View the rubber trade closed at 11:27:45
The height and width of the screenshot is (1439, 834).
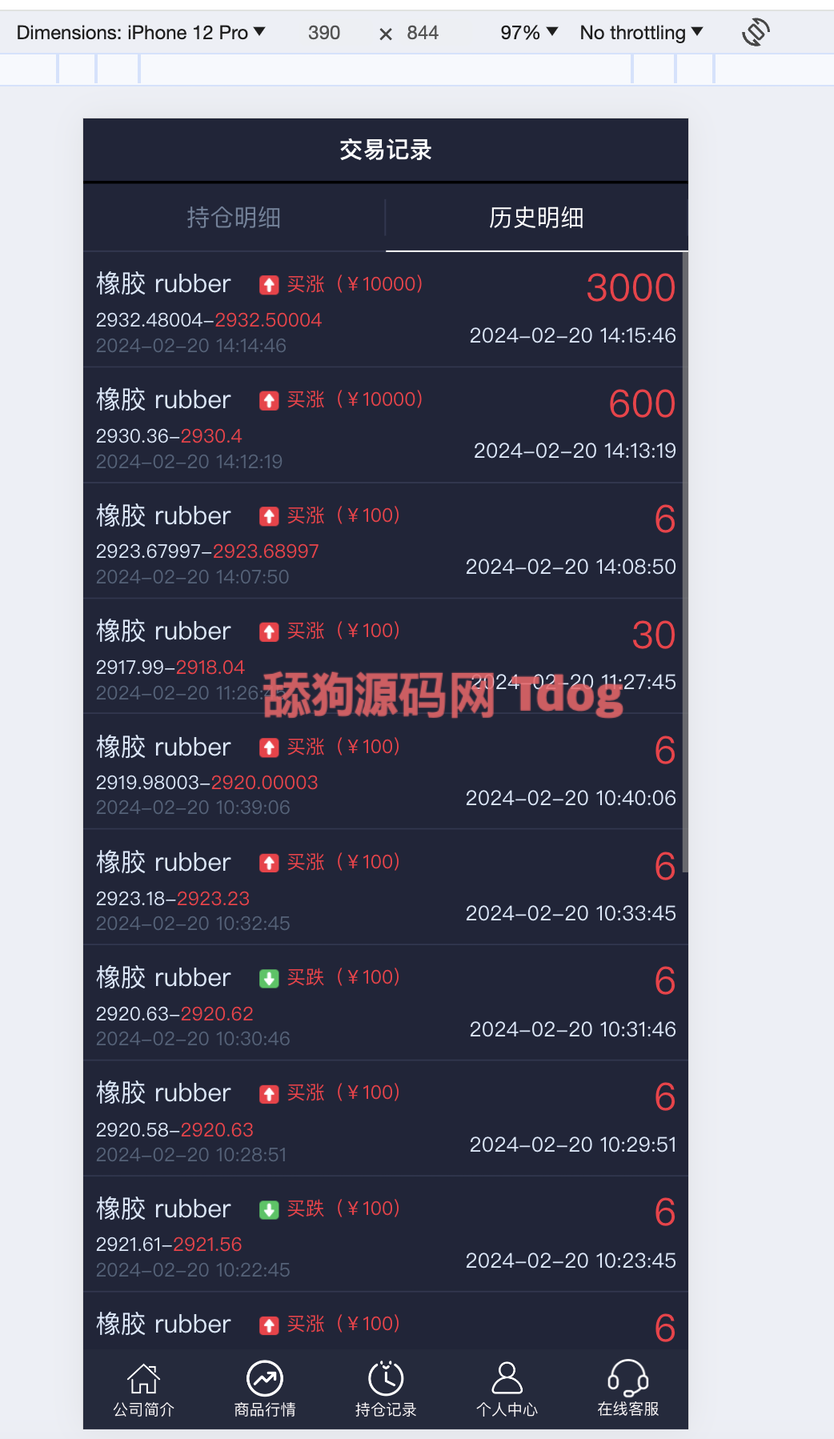(x=385, y=657)
